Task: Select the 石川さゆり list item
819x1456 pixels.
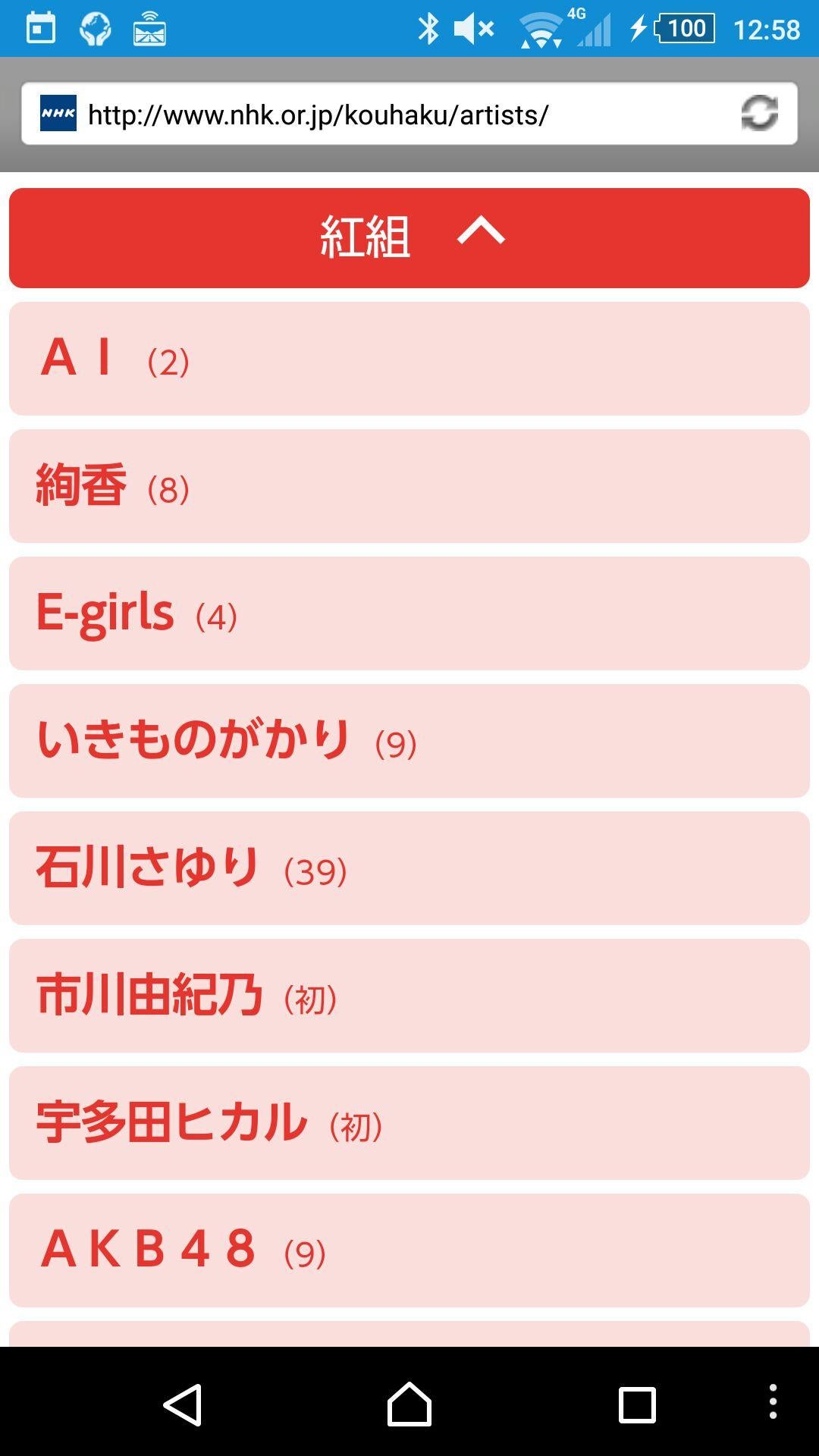Action: 409,868
